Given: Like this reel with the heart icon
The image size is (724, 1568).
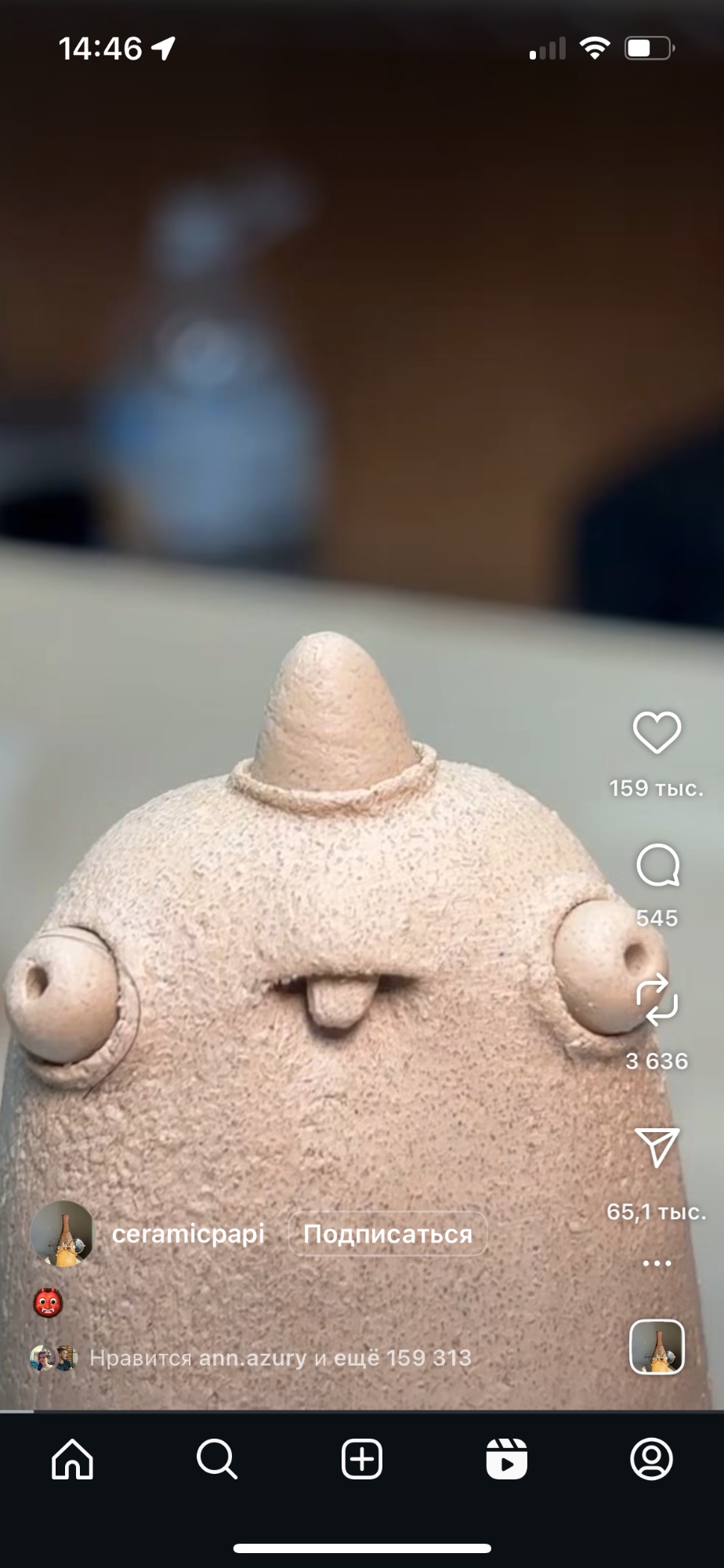Looking at the screenshot, I should tap(657, 733).
